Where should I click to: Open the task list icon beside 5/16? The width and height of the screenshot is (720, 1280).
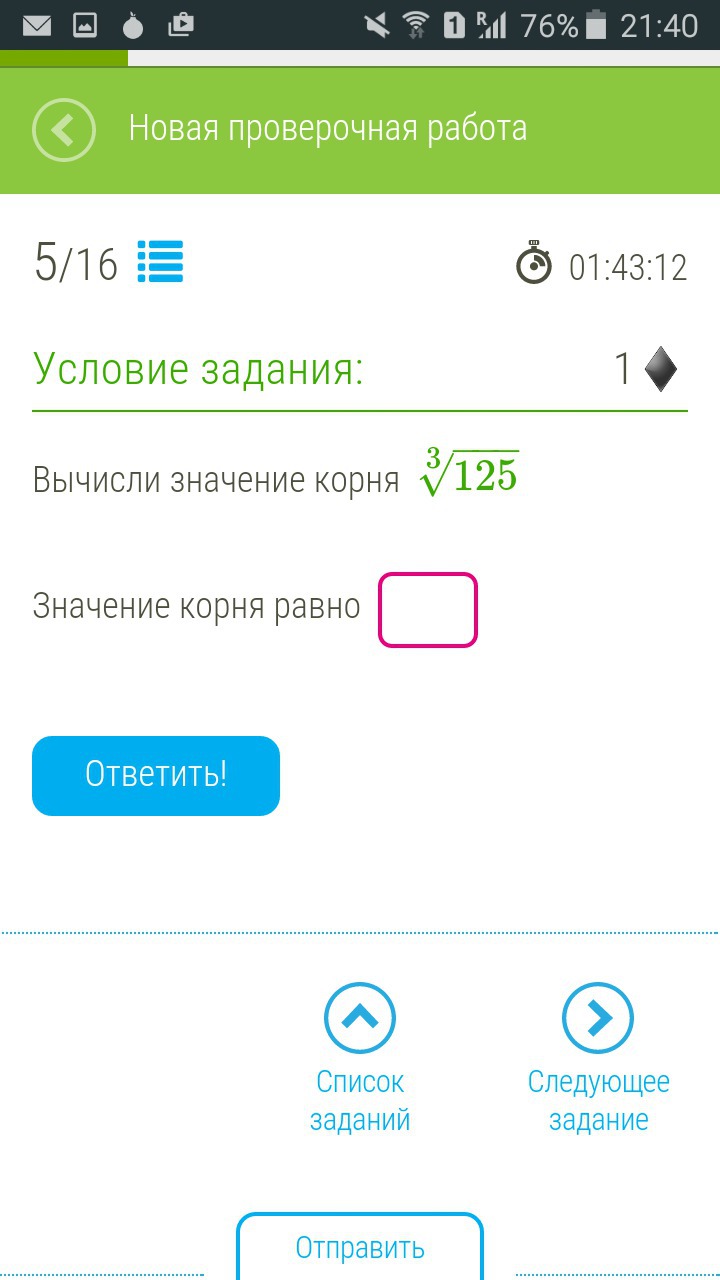pos(160,262)
